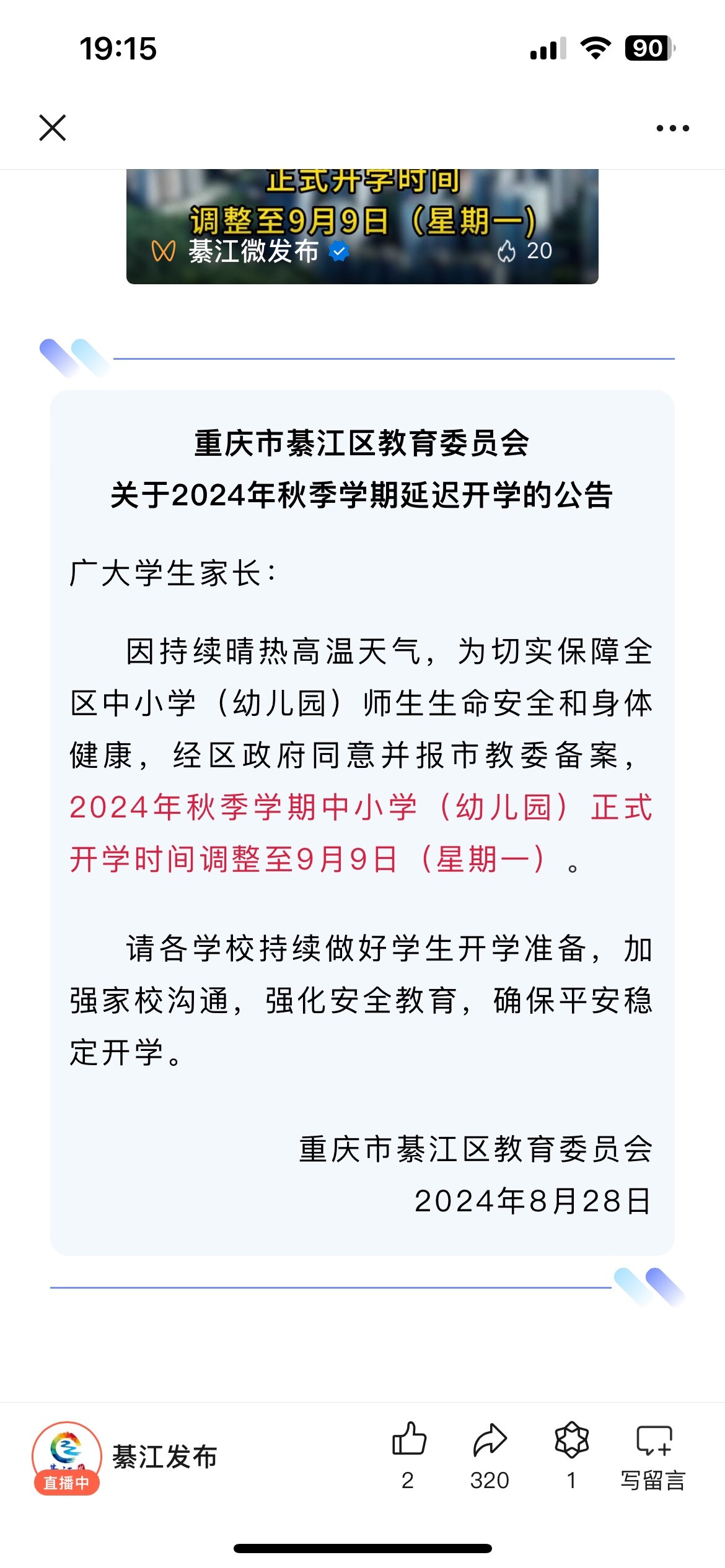
Task: Open the three-dot overflow menu
Action: [672, 128]
